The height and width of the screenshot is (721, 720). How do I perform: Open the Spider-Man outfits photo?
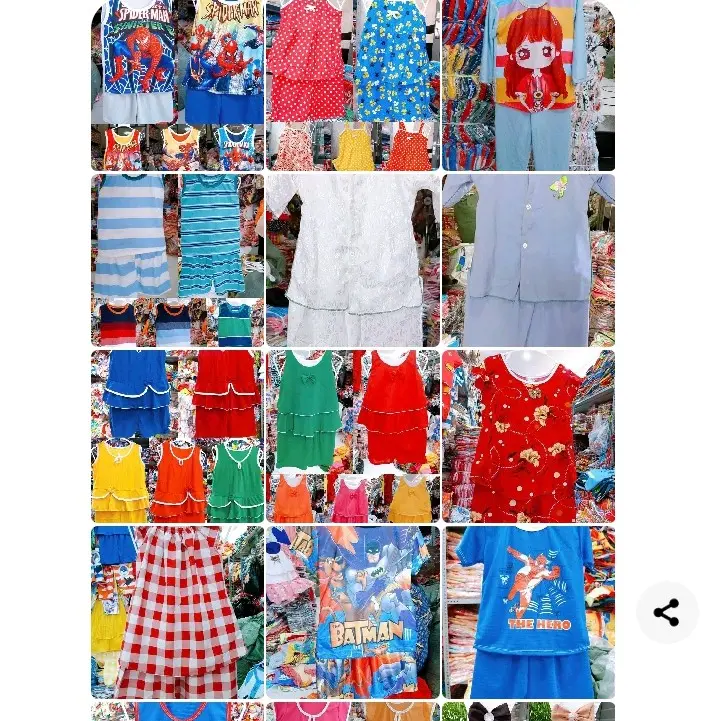coord(177,85)
